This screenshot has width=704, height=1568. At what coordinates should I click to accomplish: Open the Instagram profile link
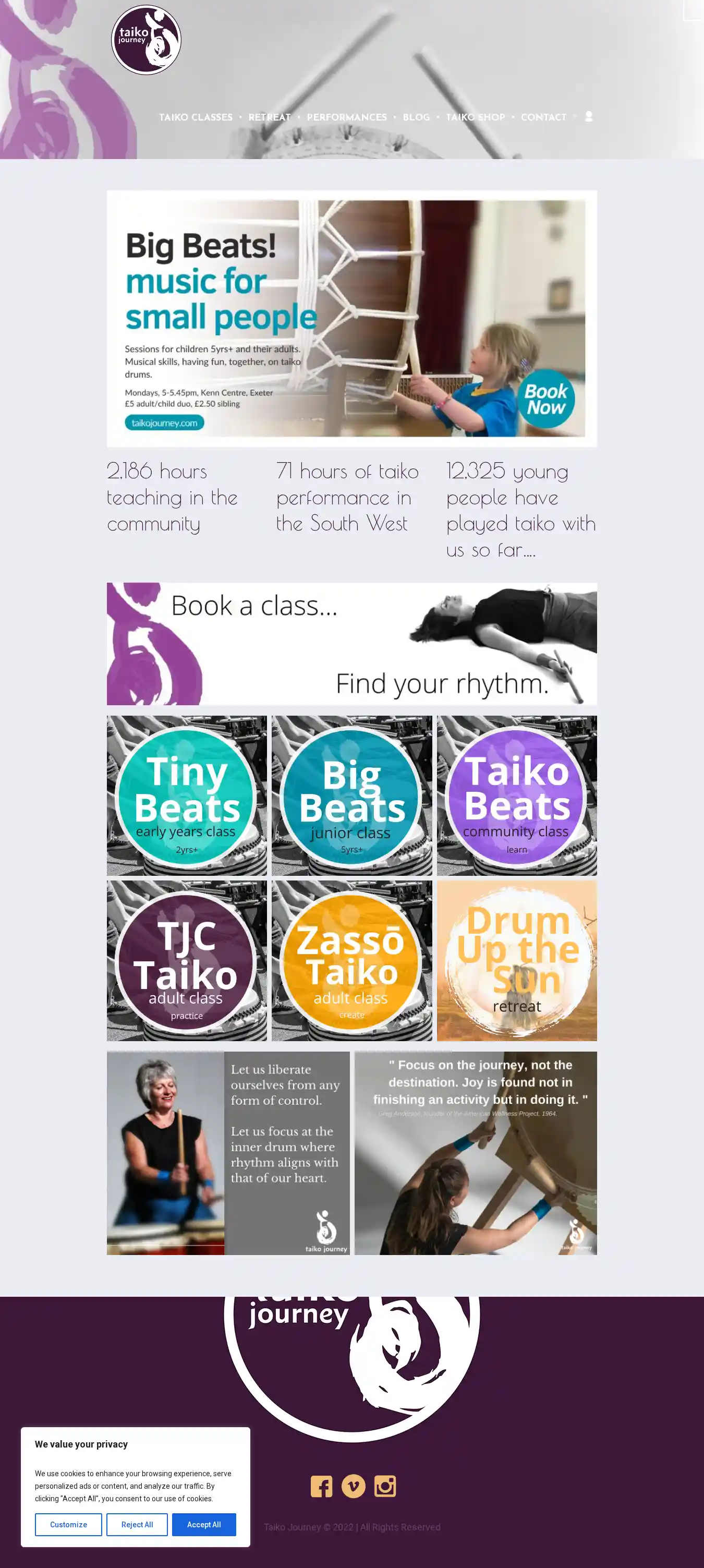(x=384, y=1487)
